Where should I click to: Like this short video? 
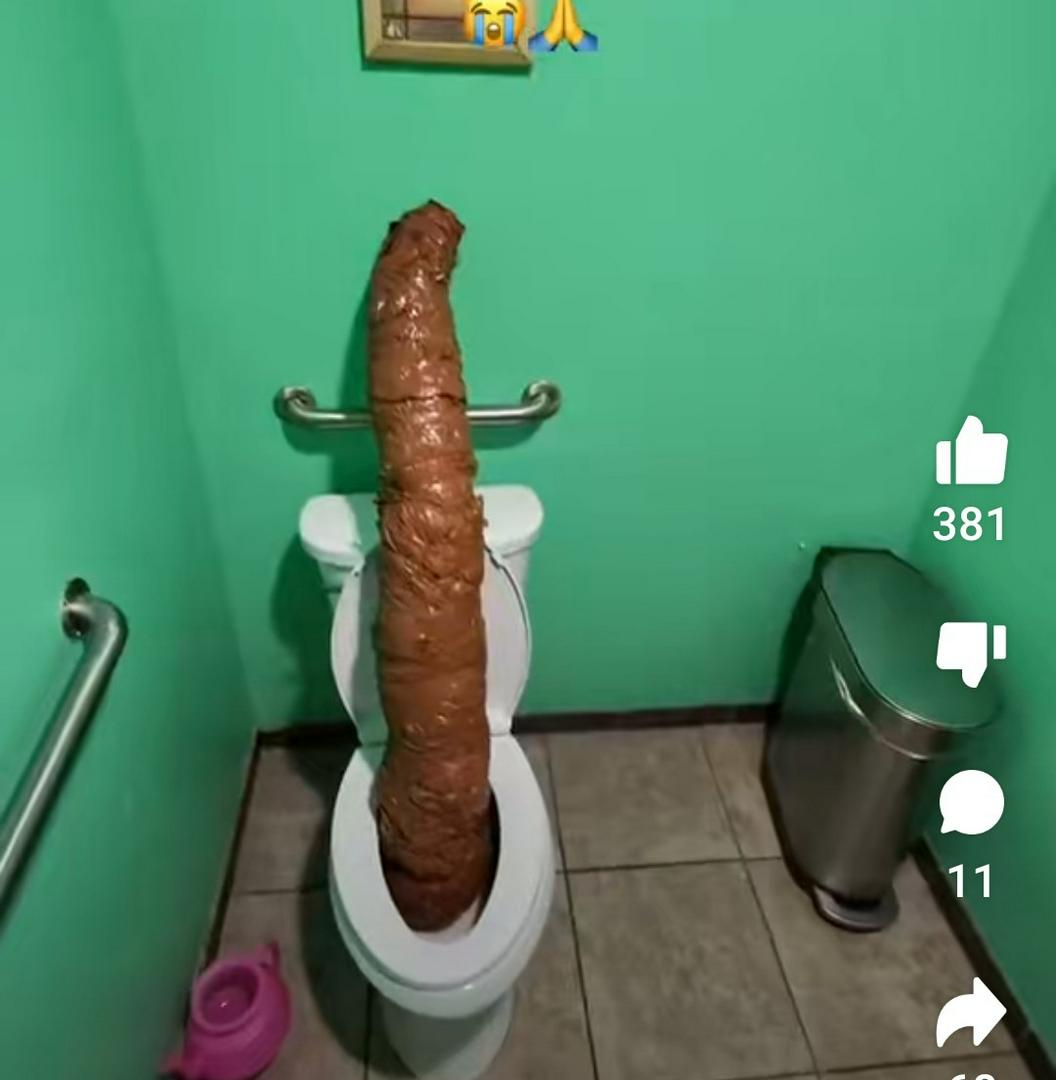tap(970, 453)
